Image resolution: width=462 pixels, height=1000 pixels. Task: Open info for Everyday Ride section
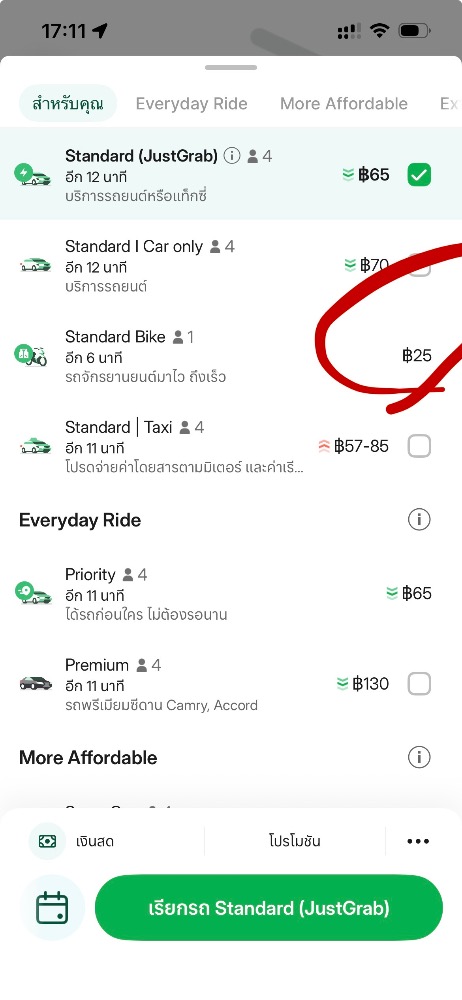coord(419,520)
